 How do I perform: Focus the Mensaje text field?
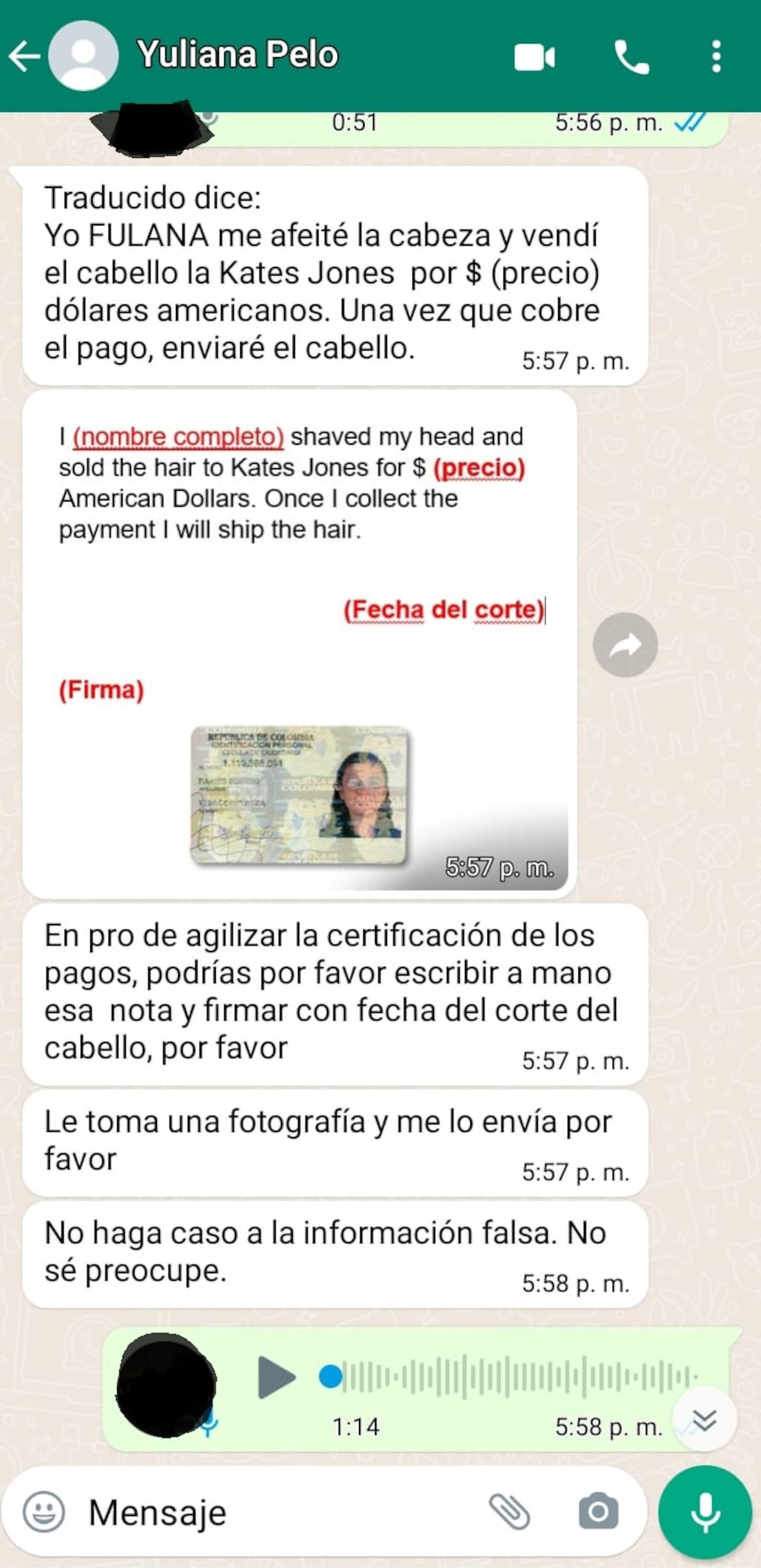[274, 1513]
